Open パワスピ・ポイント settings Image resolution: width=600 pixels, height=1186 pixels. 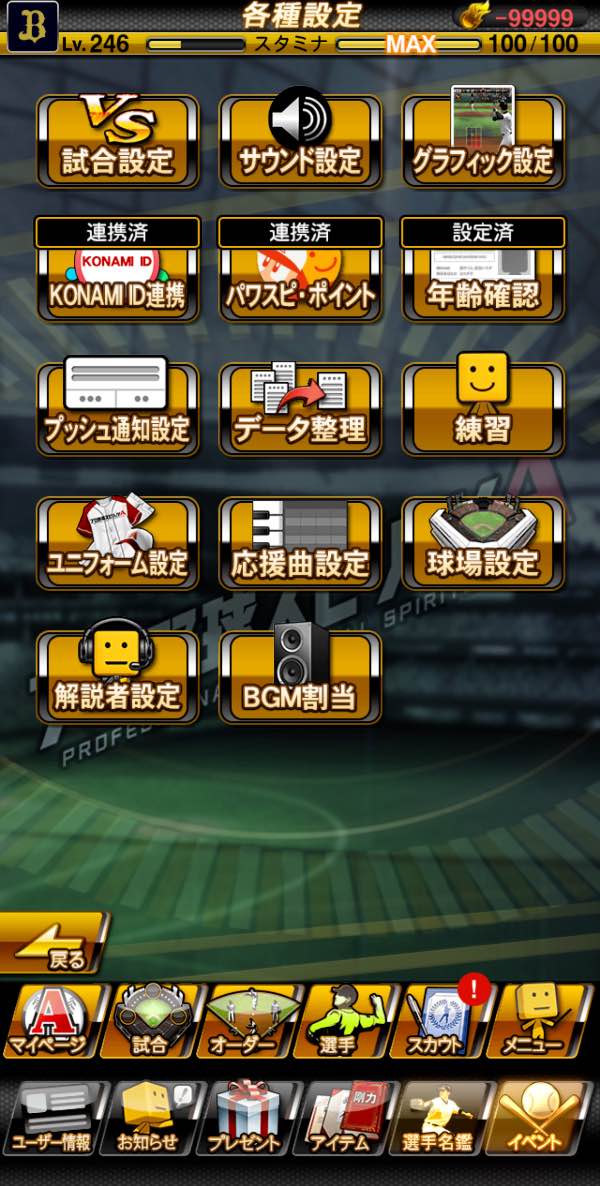point(300,278)
